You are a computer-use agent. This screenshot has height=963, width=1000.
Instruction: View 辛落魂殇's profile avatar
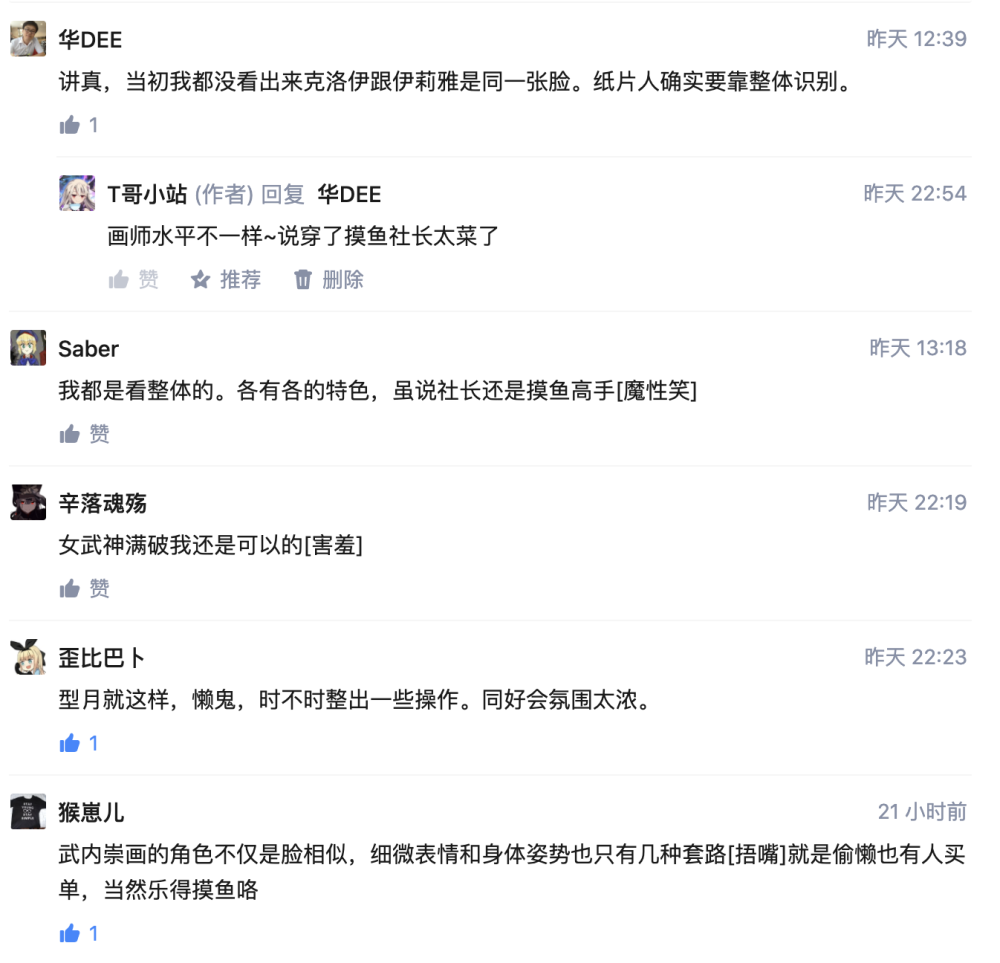point(27,502)
